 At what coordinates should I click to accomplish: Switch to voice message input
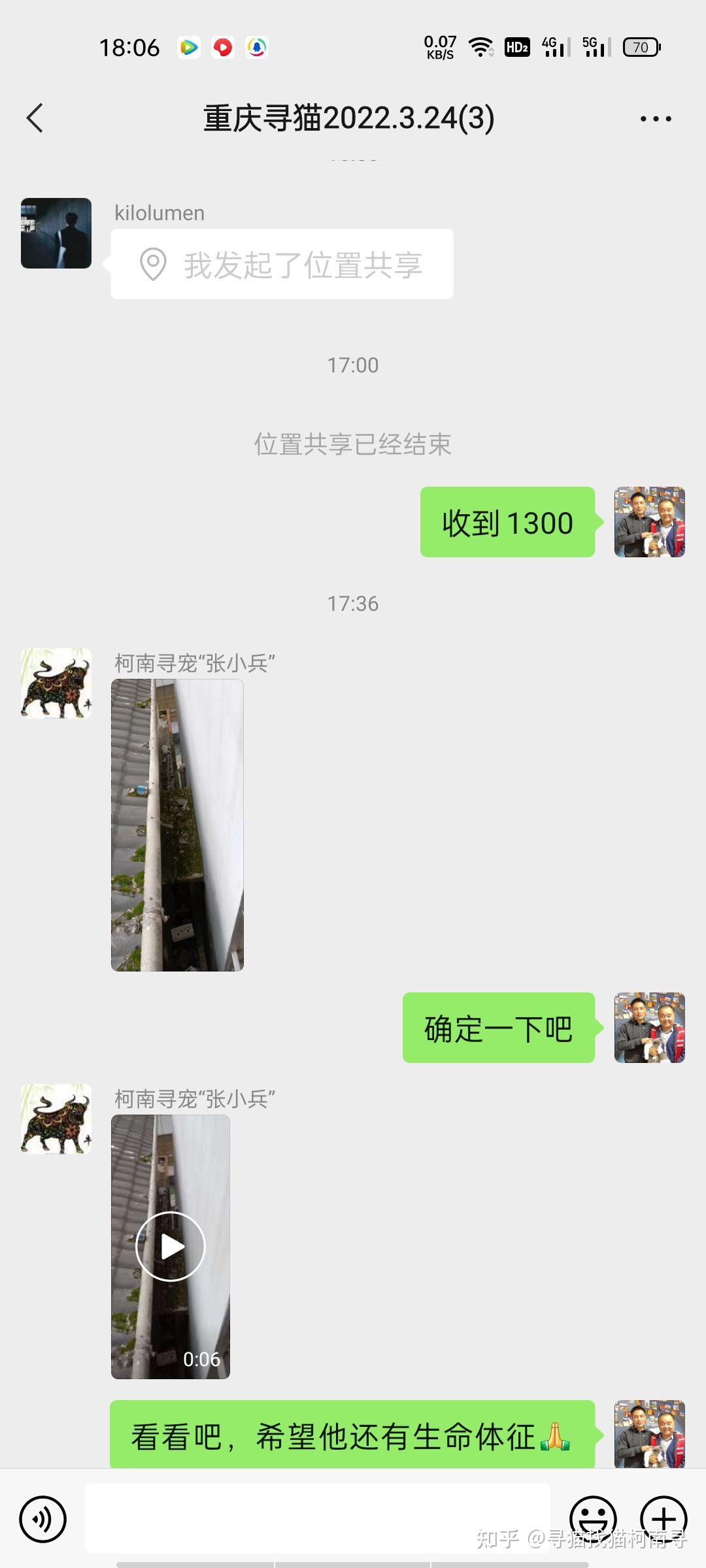(x=43, y=1519)
